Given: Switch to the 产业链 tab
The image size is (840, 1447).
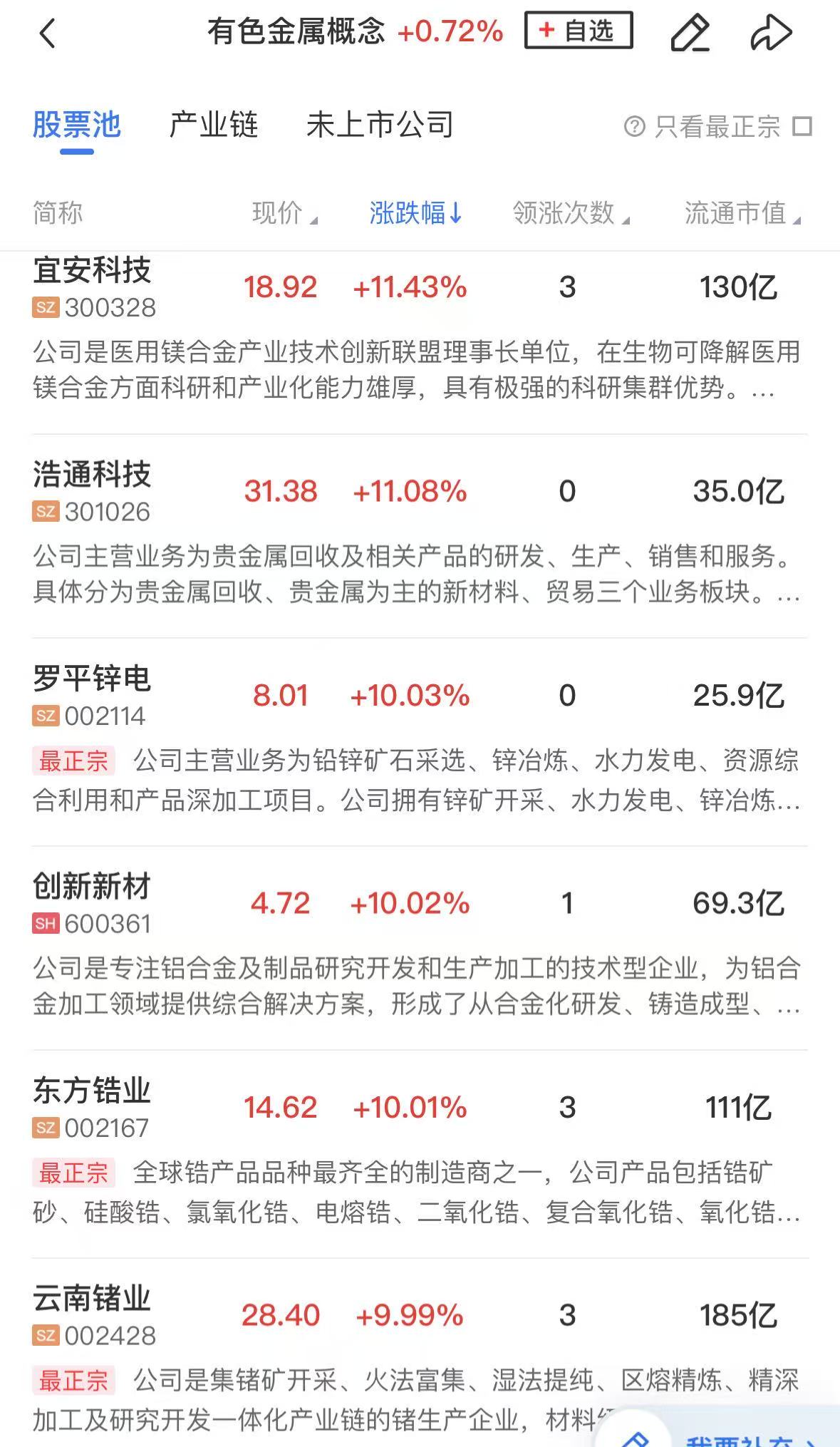Looking at the screenshot, I should coord(213,125).
